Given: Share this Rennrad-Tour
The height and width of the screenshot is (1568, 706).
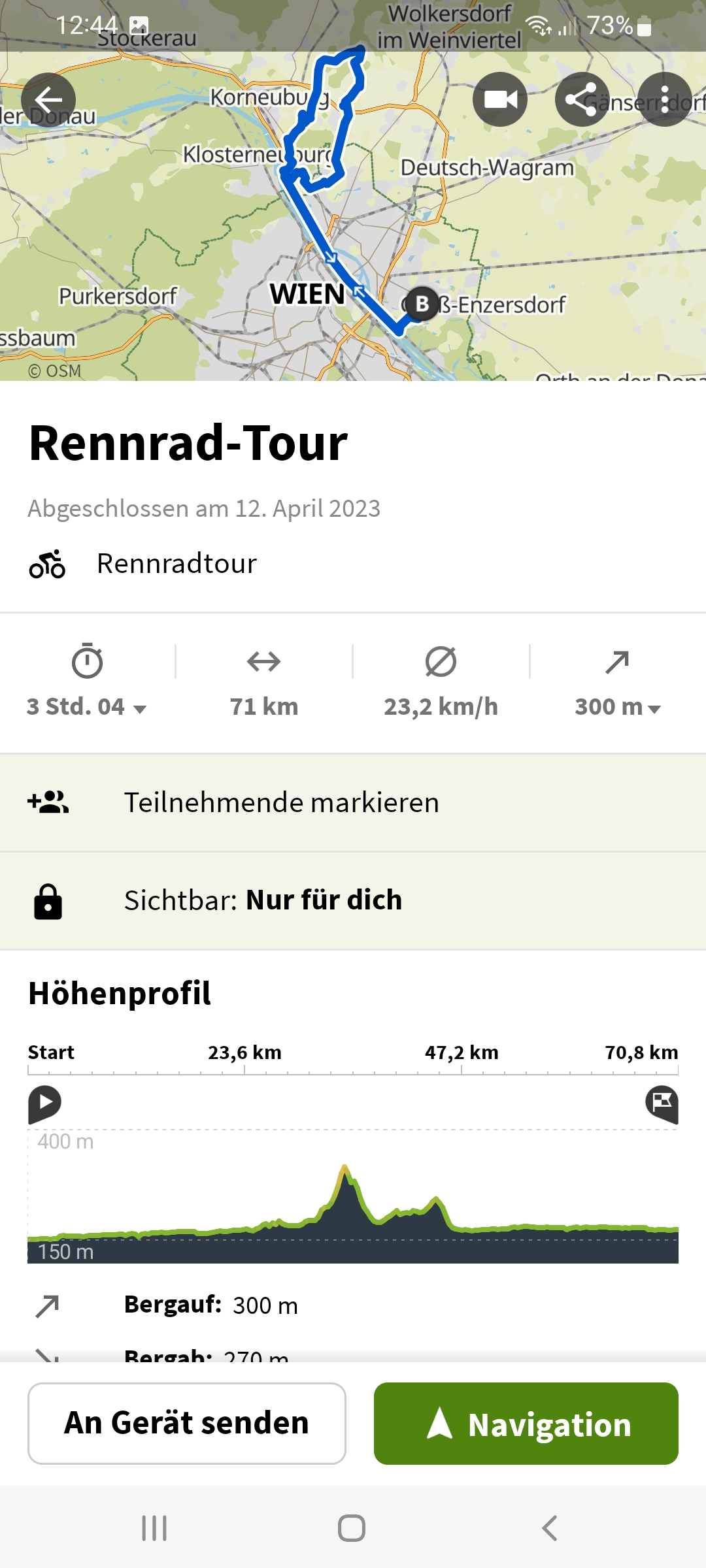Looking at the screenshot, I should coord(582,99).
